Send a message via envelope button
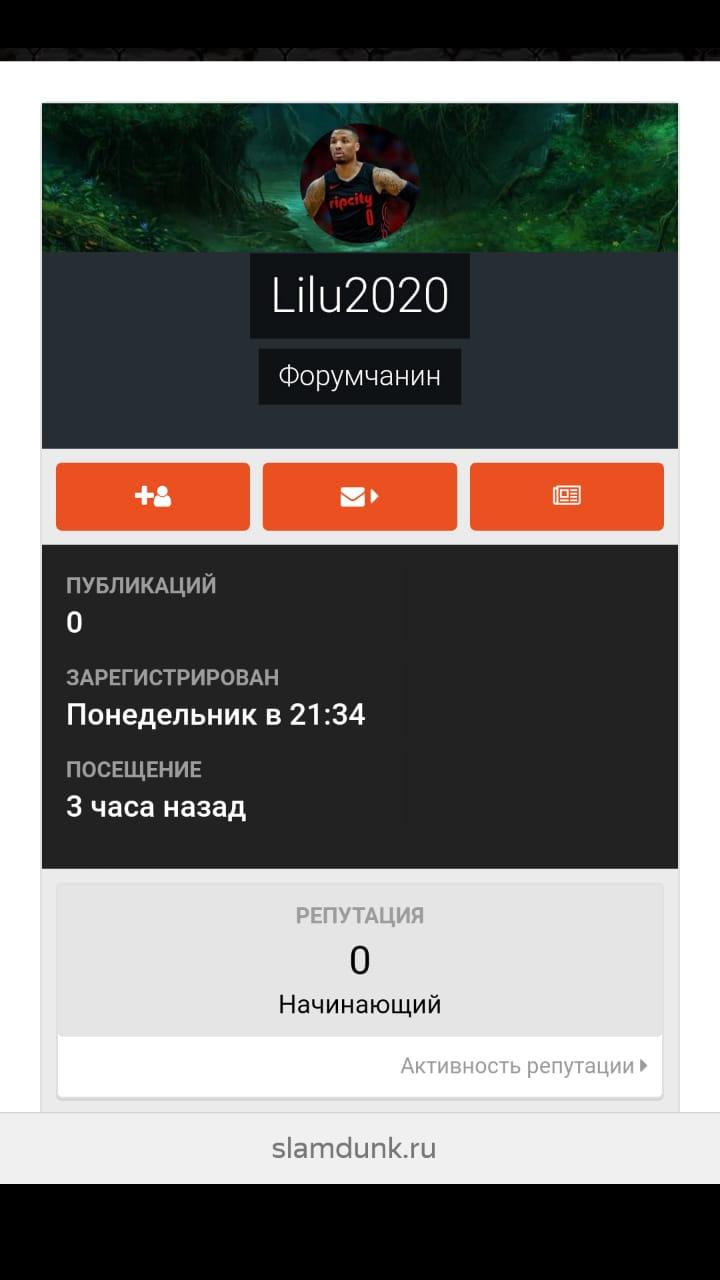The image size is (720, 1280). [x=360, y=496]
